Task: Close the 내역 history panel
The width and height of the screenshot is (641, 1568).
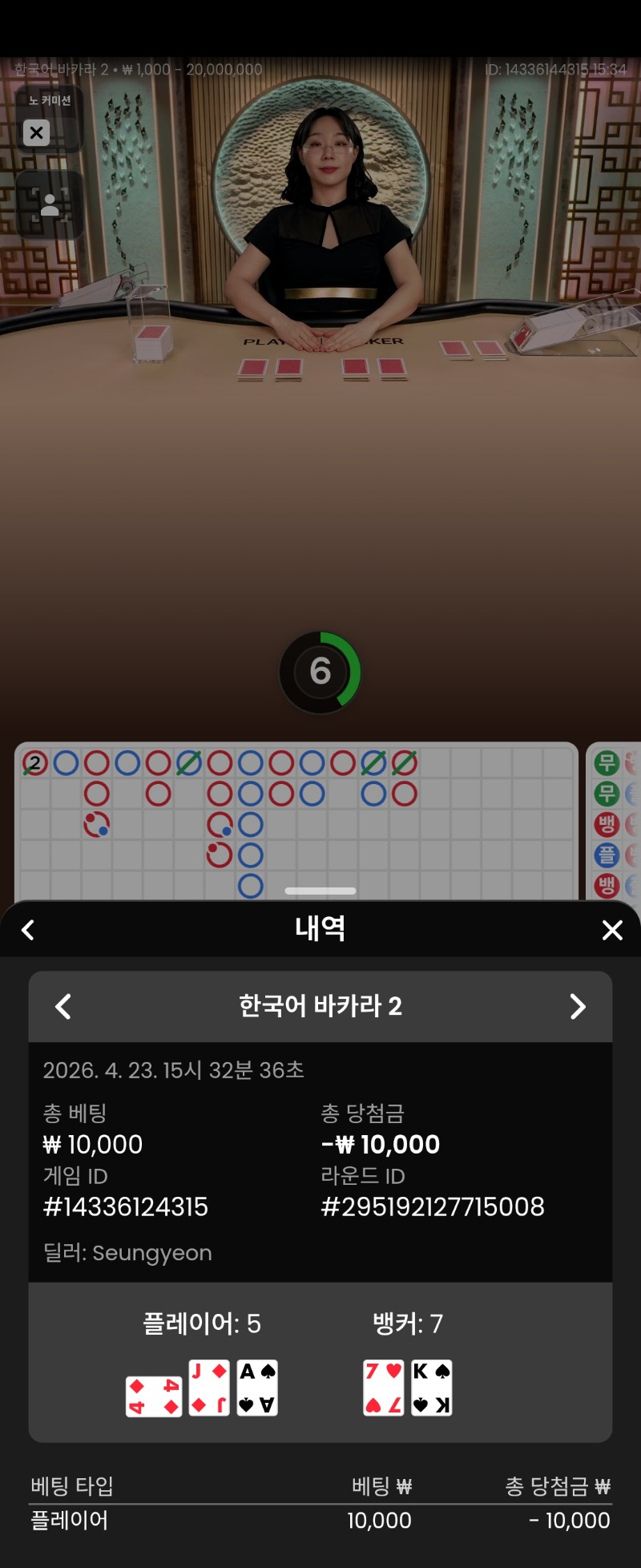Action: click(612, 930)
